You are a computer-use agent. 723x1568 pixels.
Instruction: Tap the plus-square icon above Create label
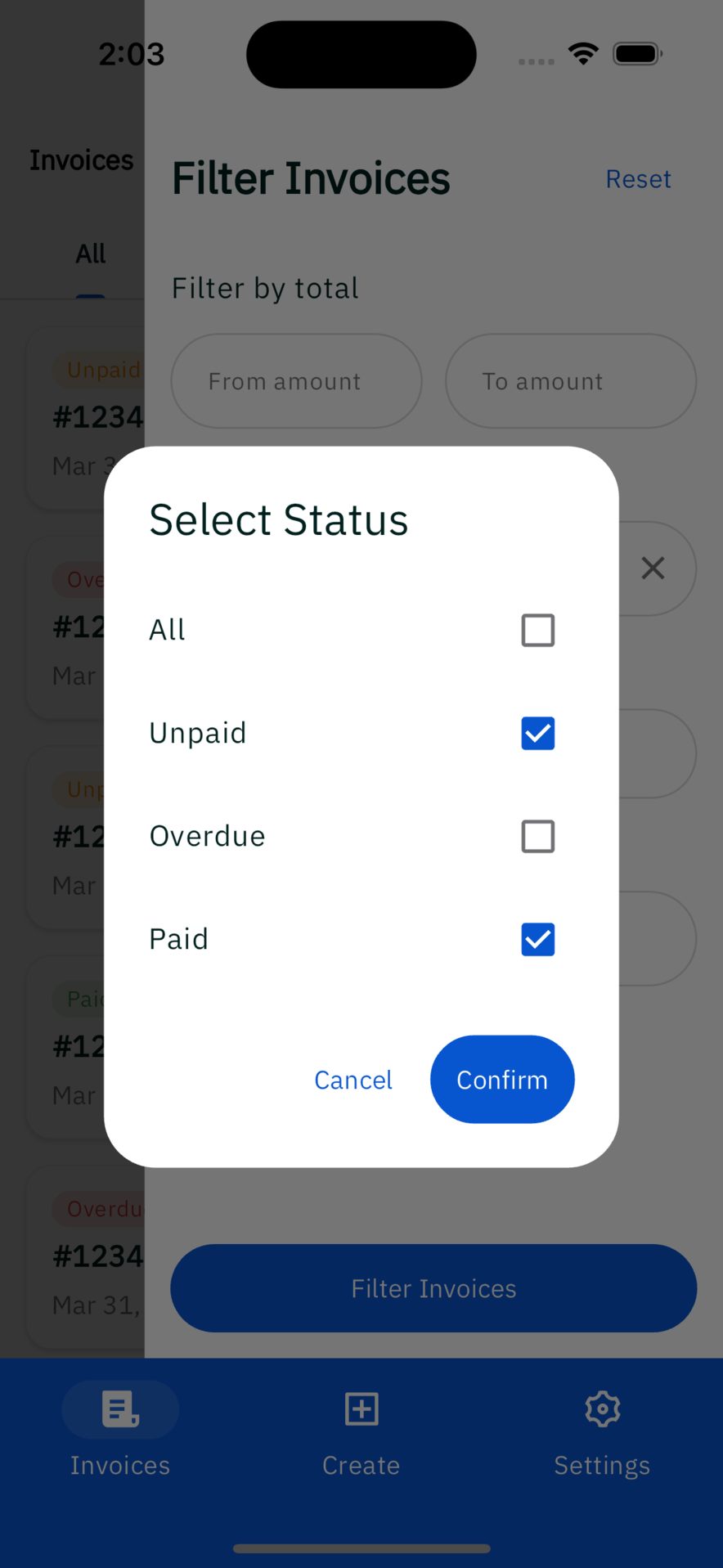point(361,1409)
